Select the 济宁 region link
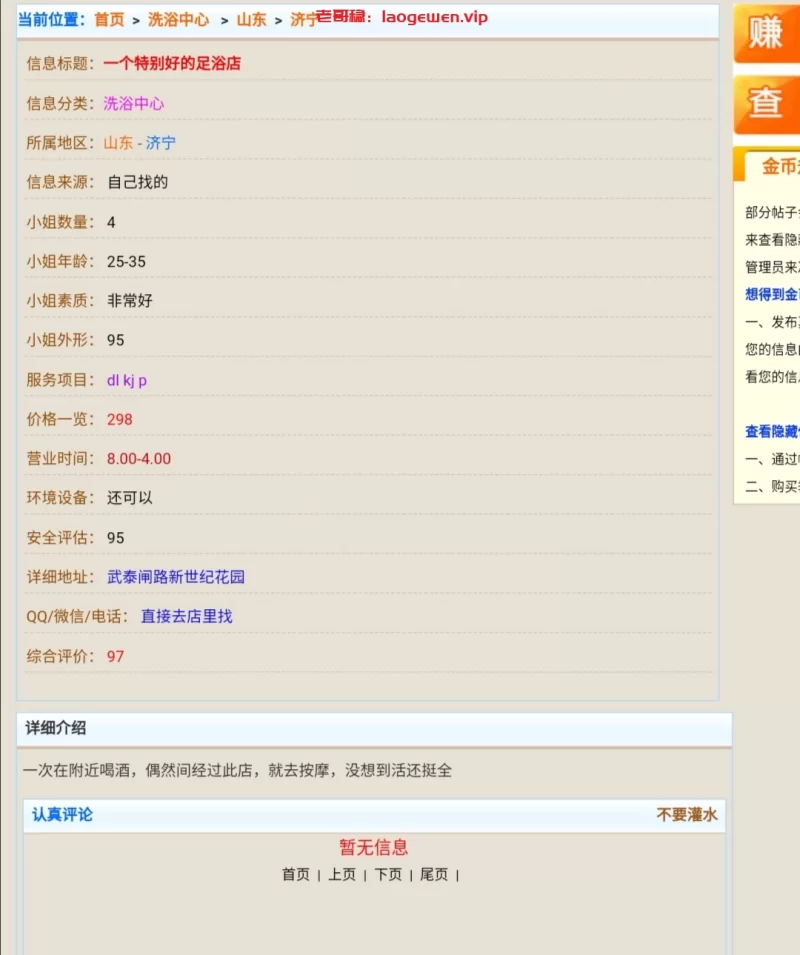Viewport: 800px width, 955px height. tap(161, 143)
